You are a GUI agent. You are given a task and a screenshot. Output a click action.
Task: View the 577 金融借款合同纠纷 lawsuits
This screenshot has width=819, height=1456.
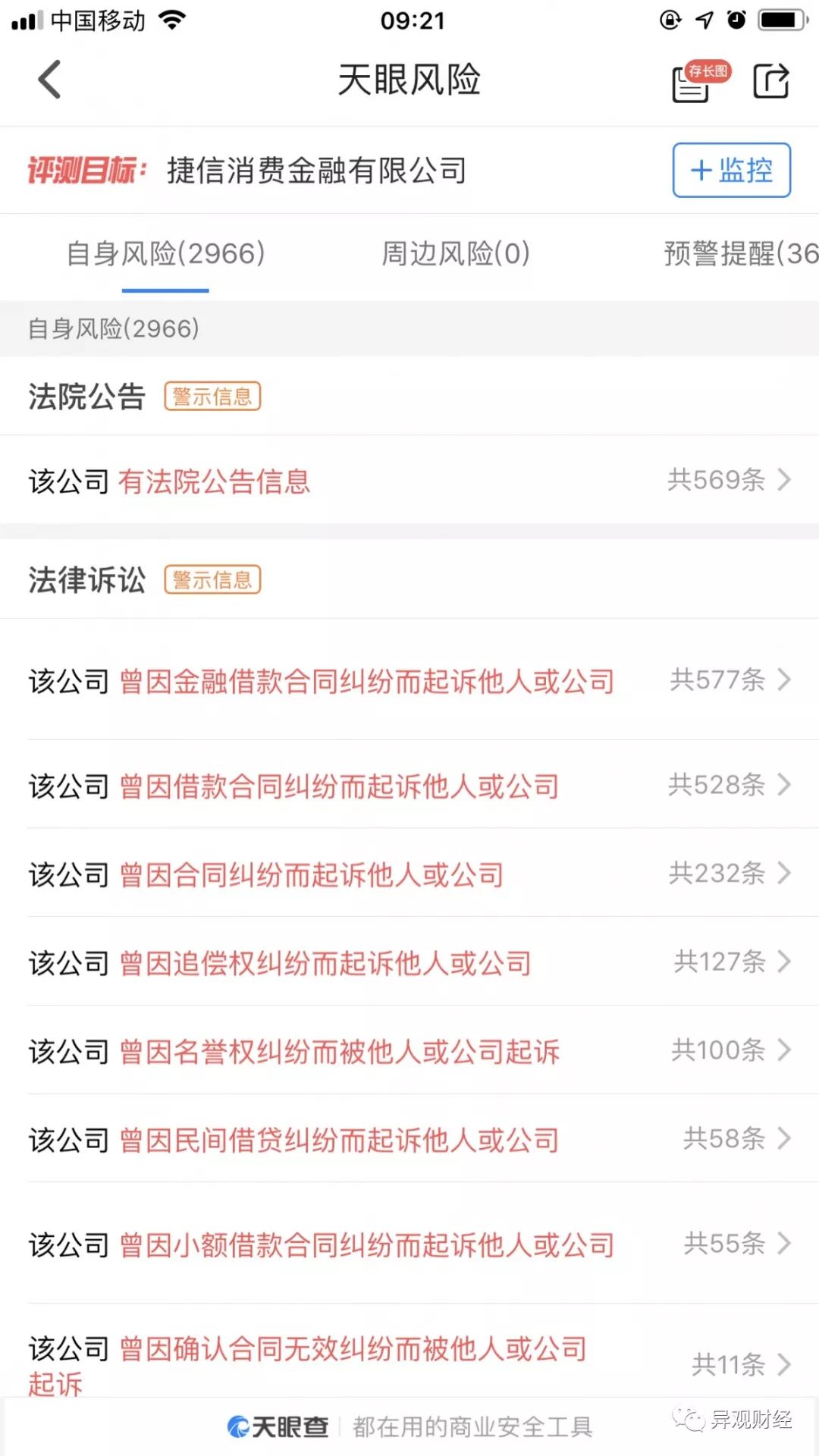(409, 680)
